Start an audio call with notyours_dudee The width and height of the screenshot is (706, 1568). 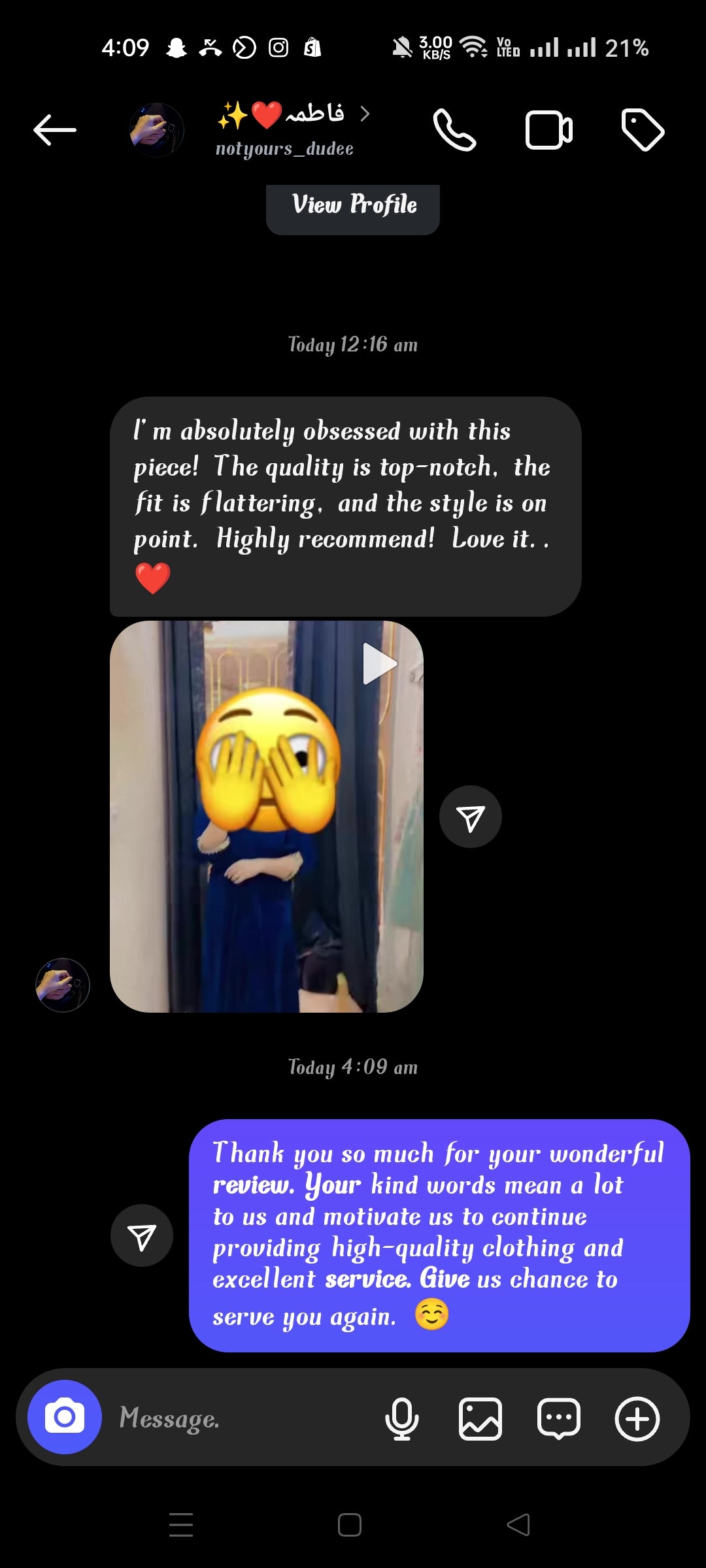pos(454,130)
